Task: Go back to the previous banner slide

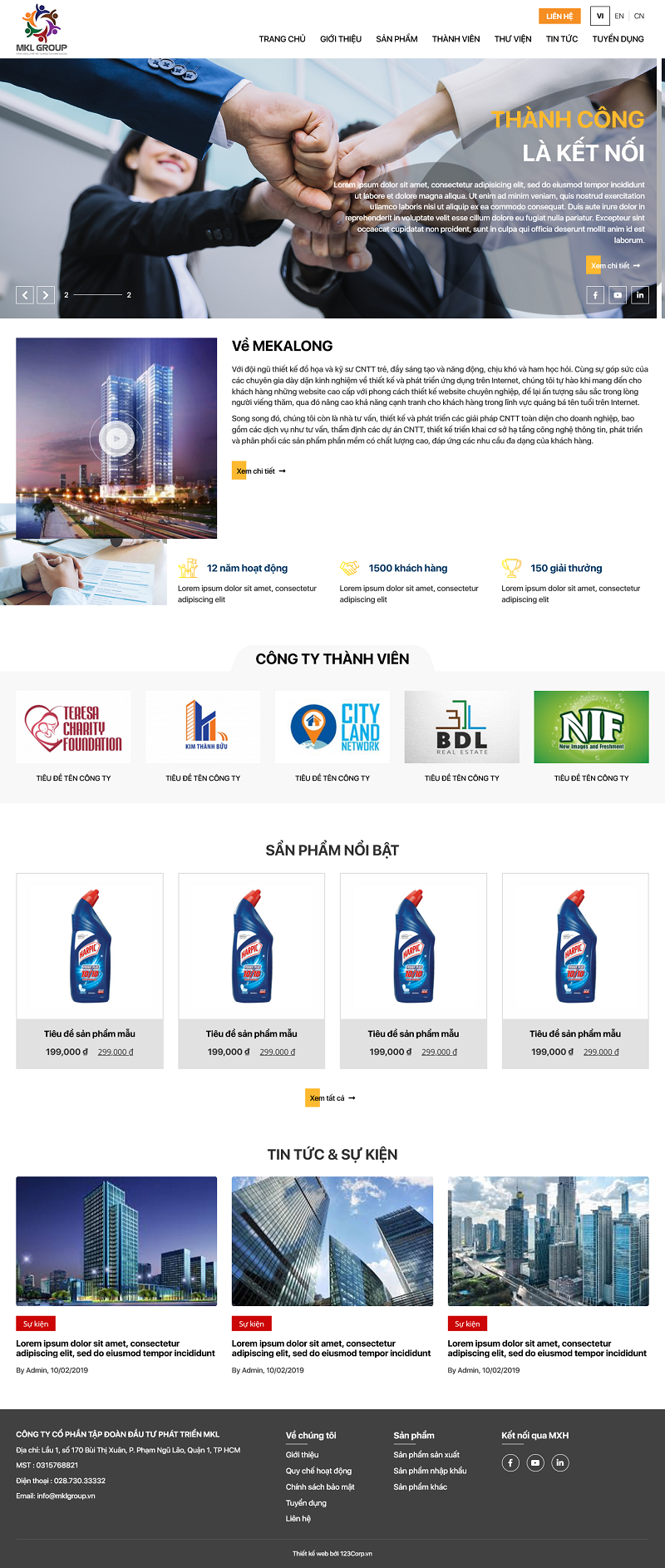Action: [25, 295]
